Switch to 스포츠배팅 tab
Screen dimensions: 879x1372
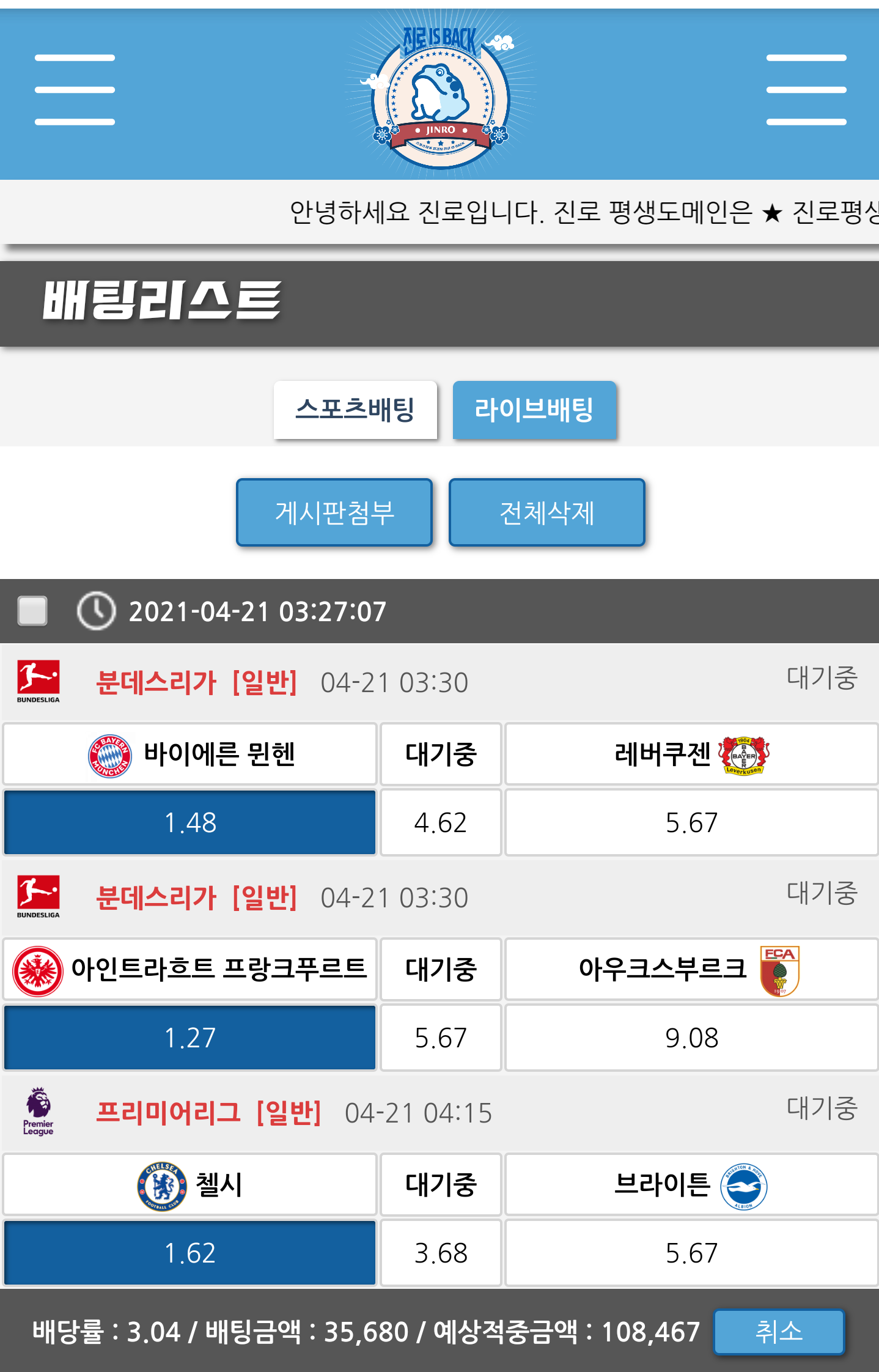coord(355,410)
